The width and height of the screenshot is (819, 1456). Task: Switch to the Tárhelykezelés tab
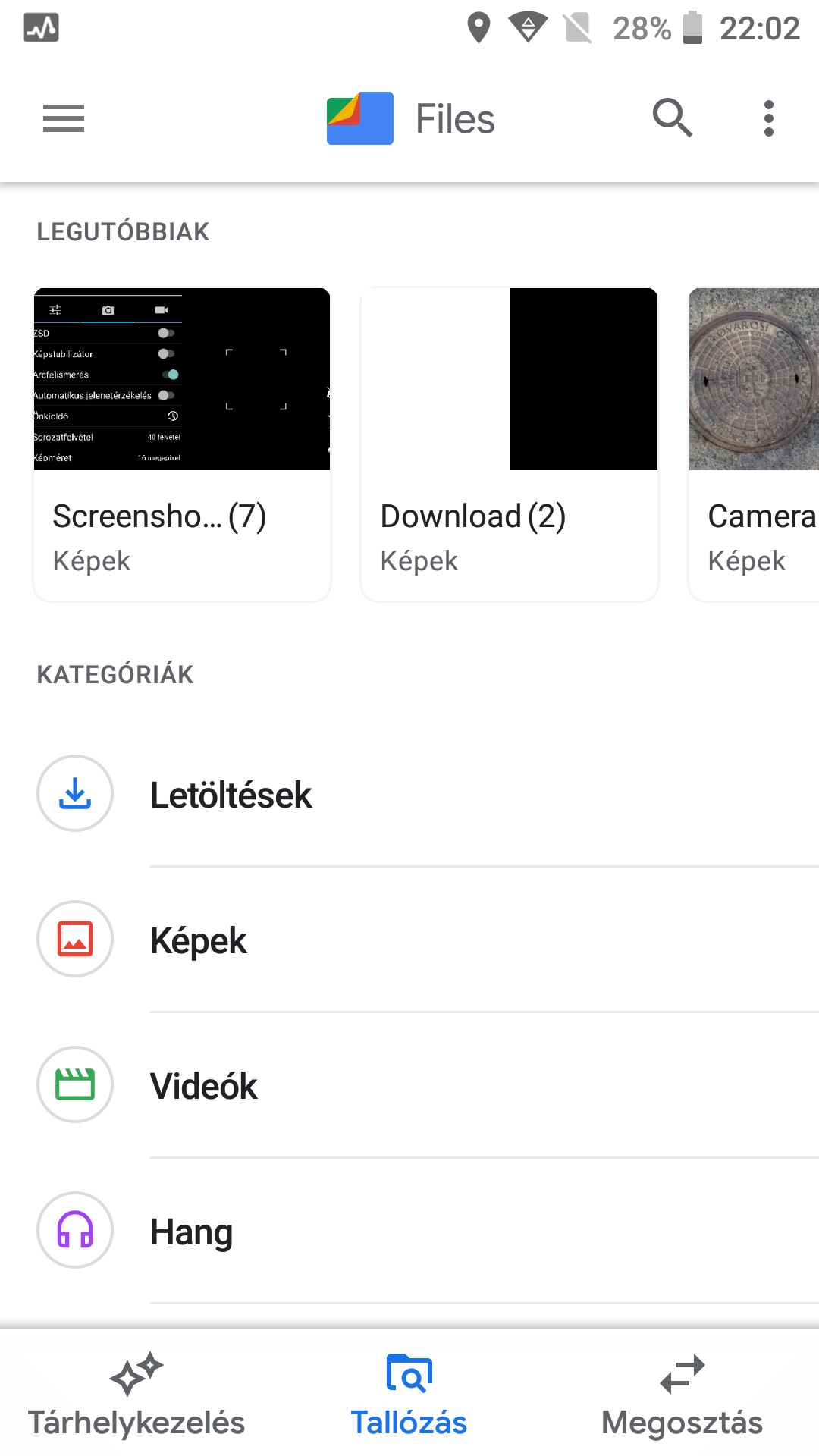(136, 1395)
